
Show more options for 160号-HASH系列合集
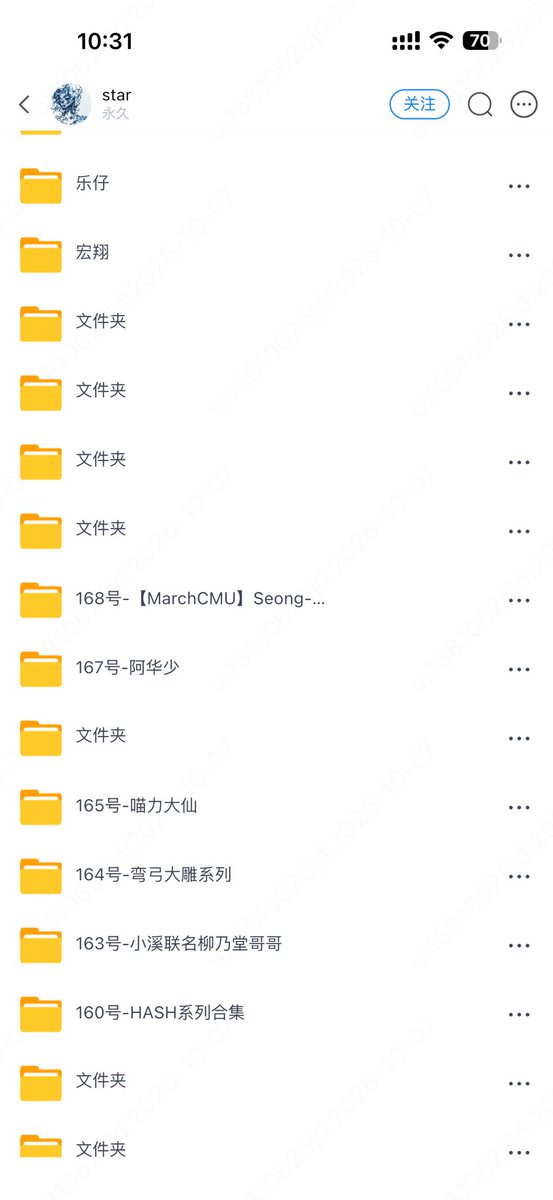tap(519, 1015)
